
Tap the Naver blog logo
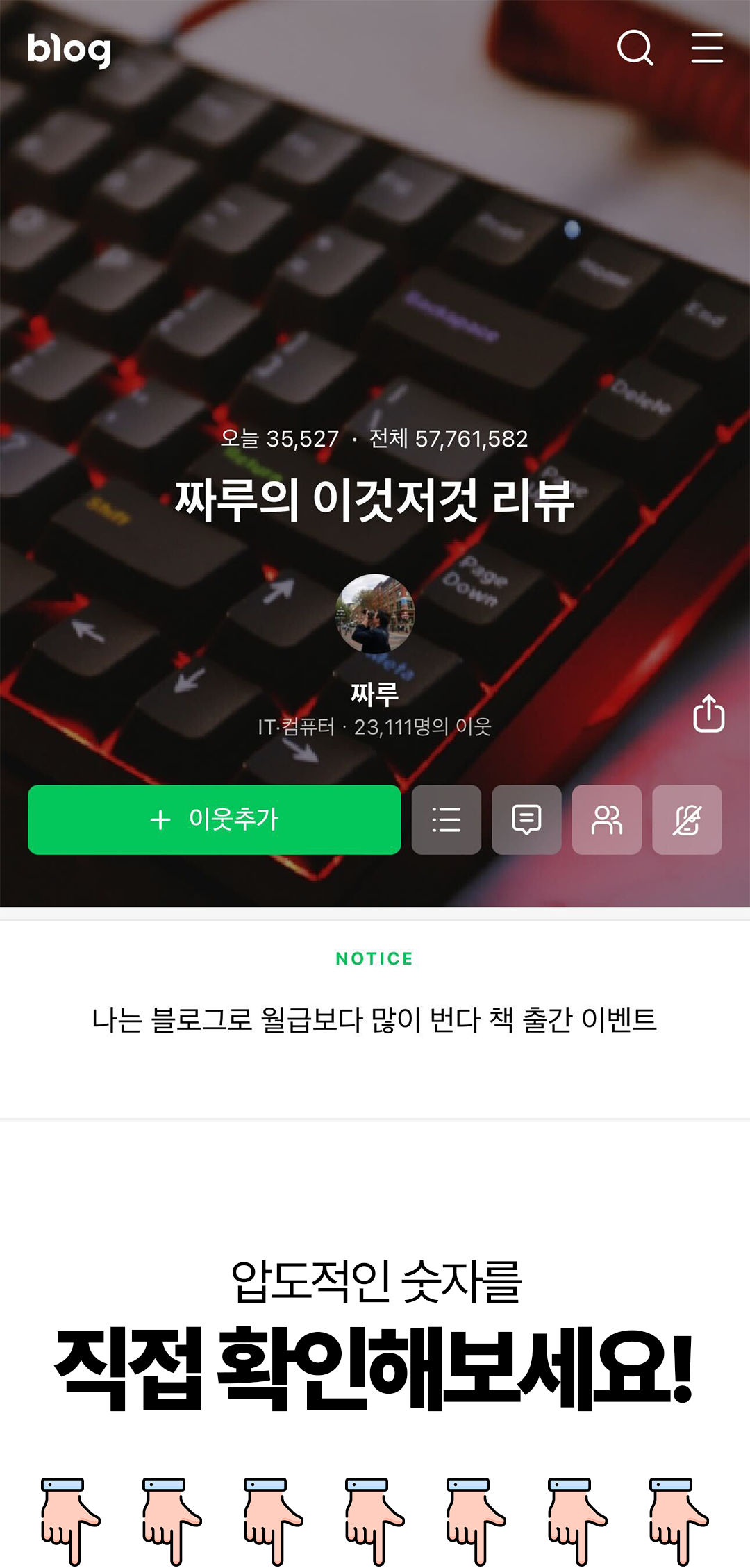pos(69,50)
